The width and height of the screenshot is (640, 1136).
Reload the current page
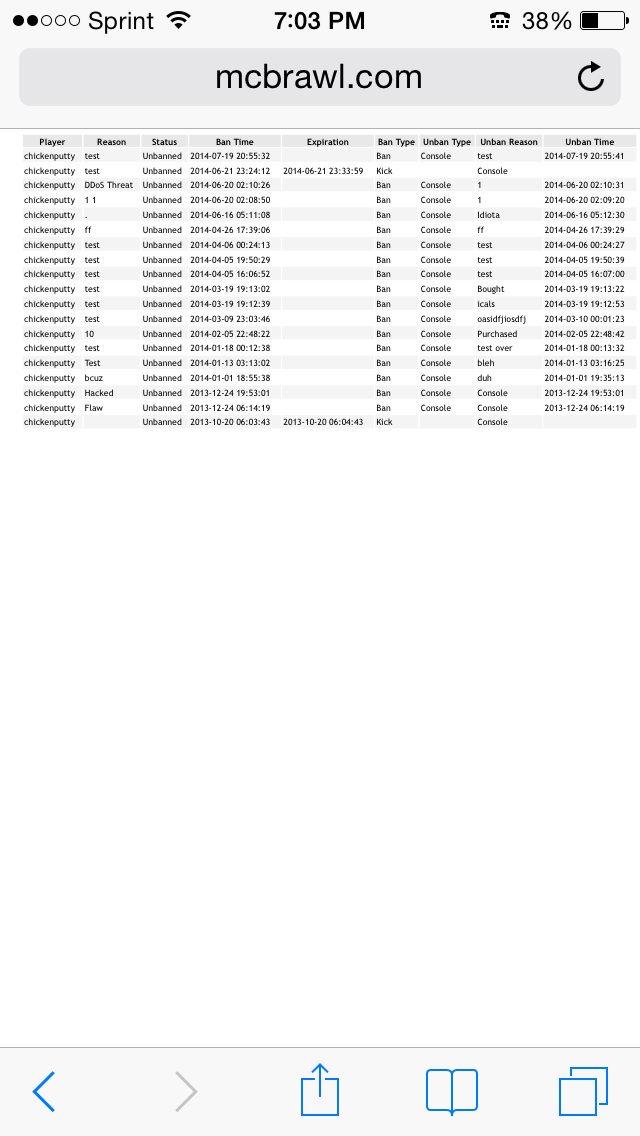point(591,77)
